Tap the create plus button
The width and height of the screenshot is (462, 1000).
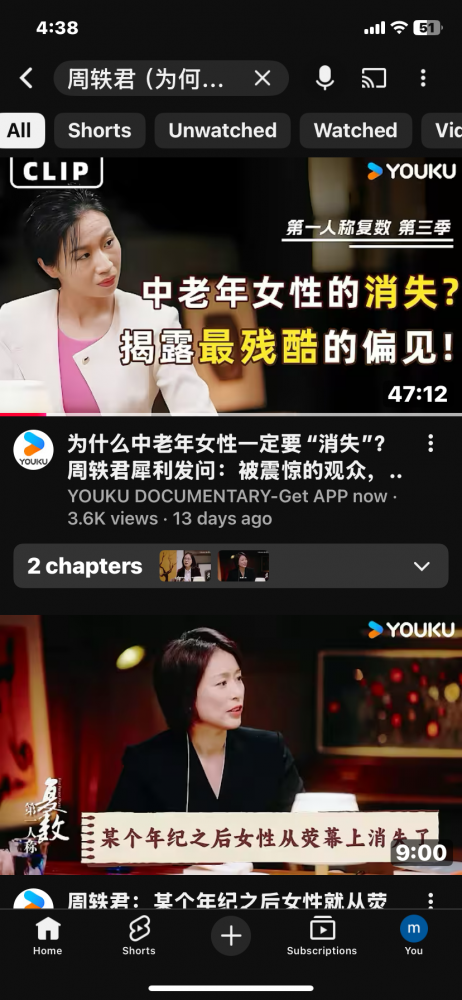[231, 936]
